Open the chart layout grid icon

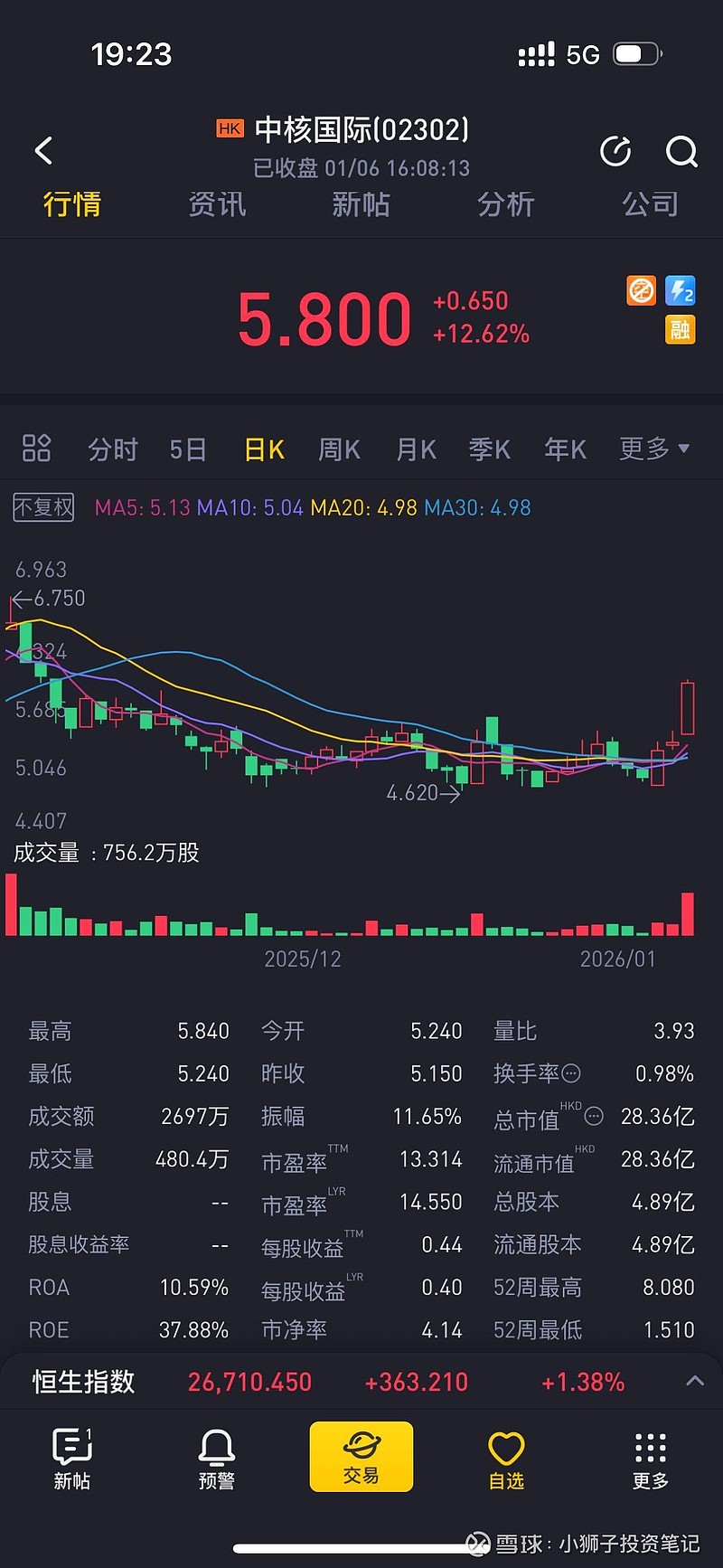tap(36, 448)
